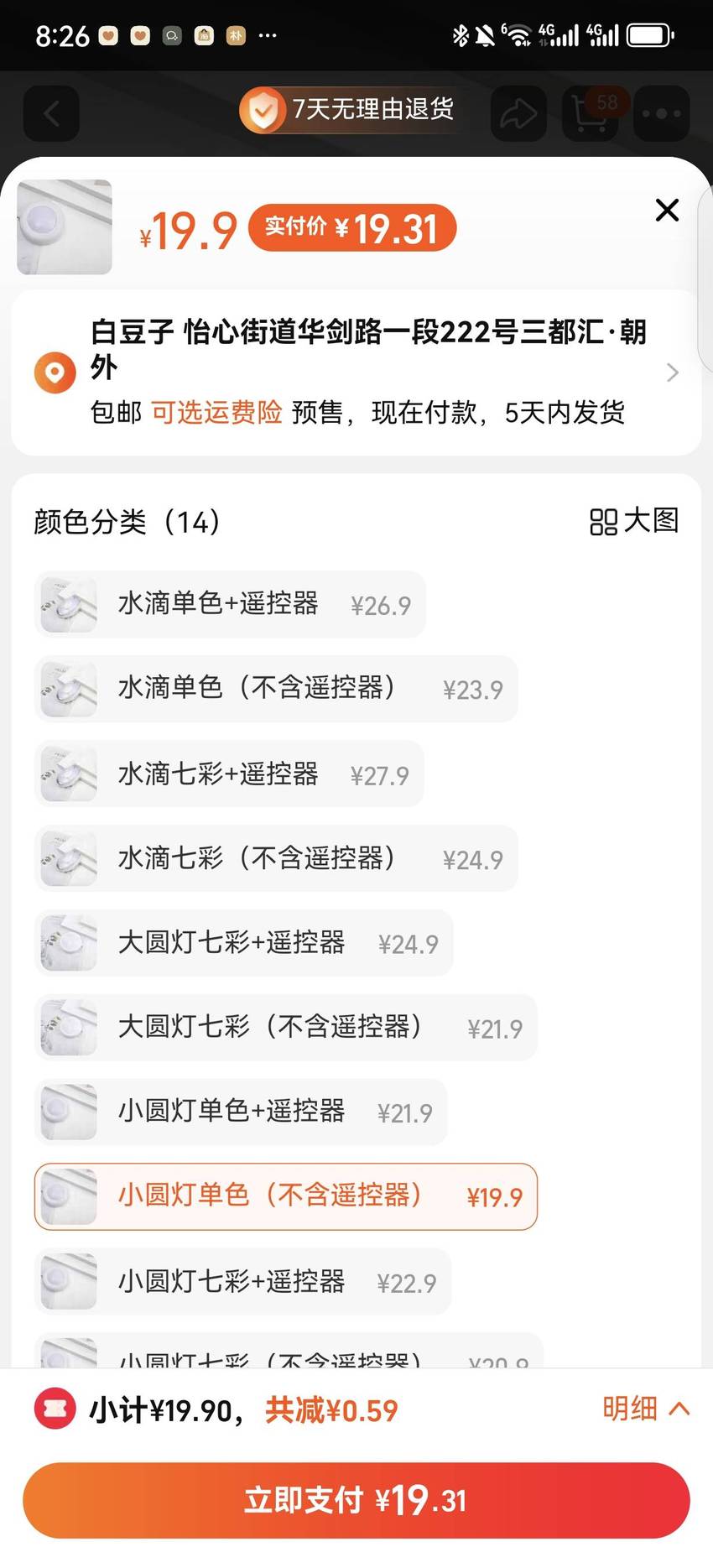Select 水滴七彩+遥控器 variant
Screen dimensions: 713x1568
click(228, 774)
